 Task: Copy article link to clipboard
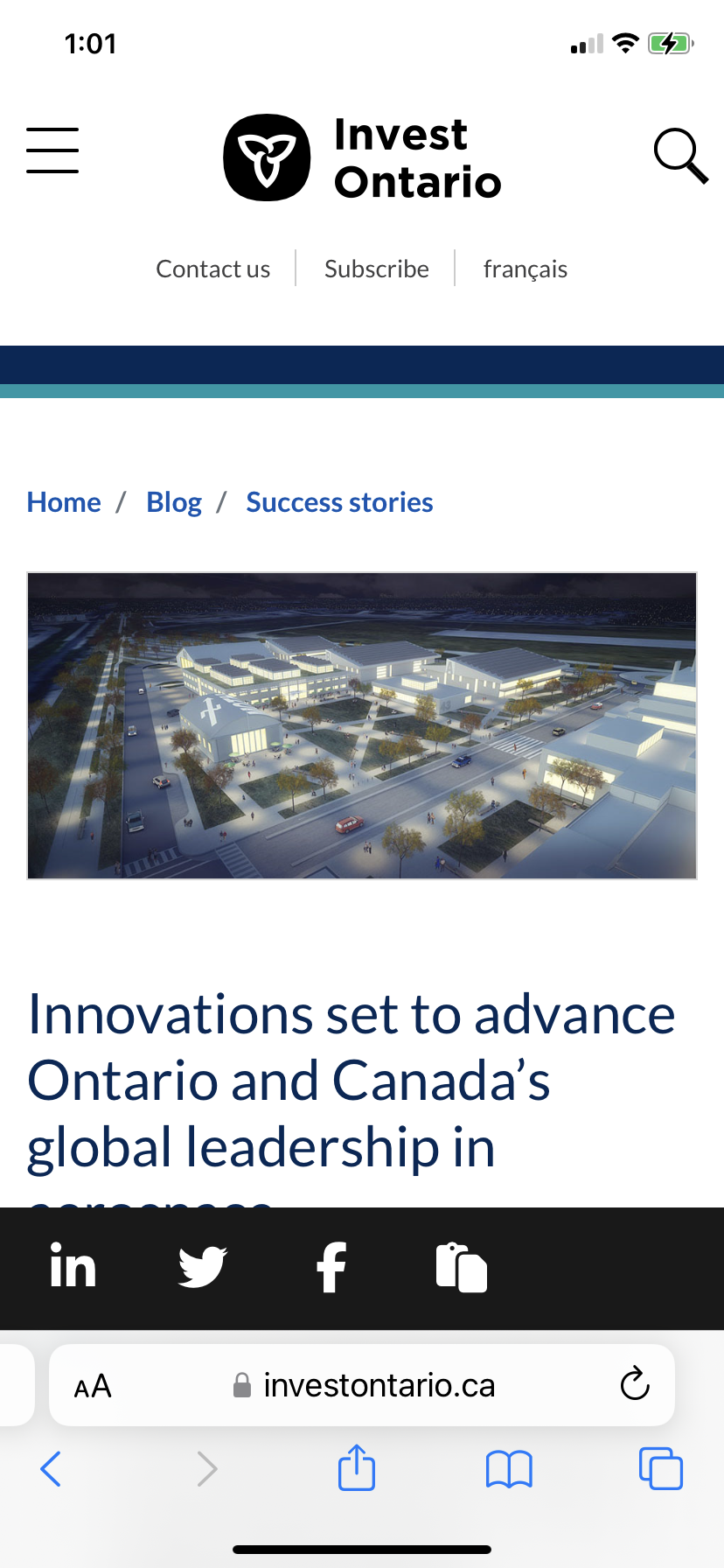pyautogui.click(x=461, y=1266)
